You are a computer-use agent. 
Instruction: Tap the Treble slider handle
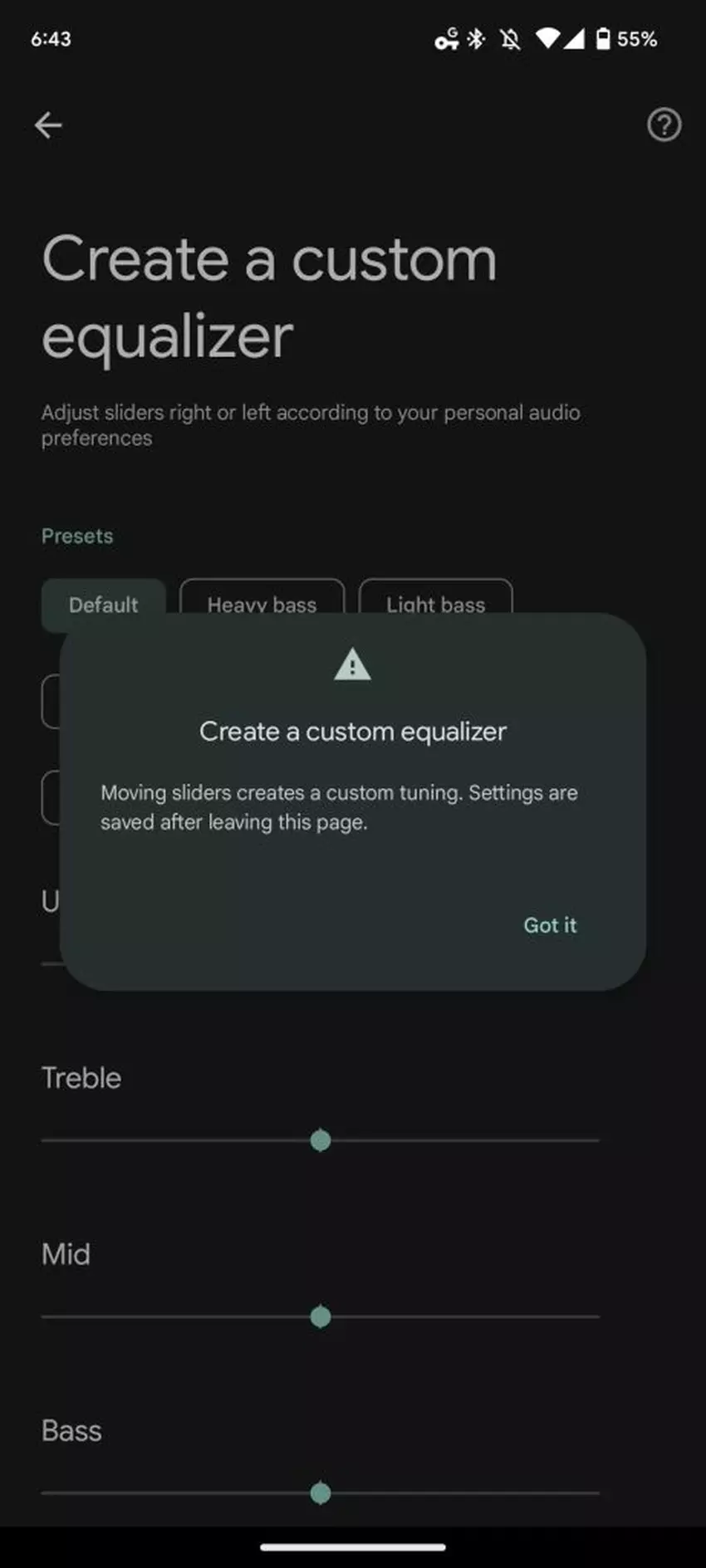(320, 1140)
